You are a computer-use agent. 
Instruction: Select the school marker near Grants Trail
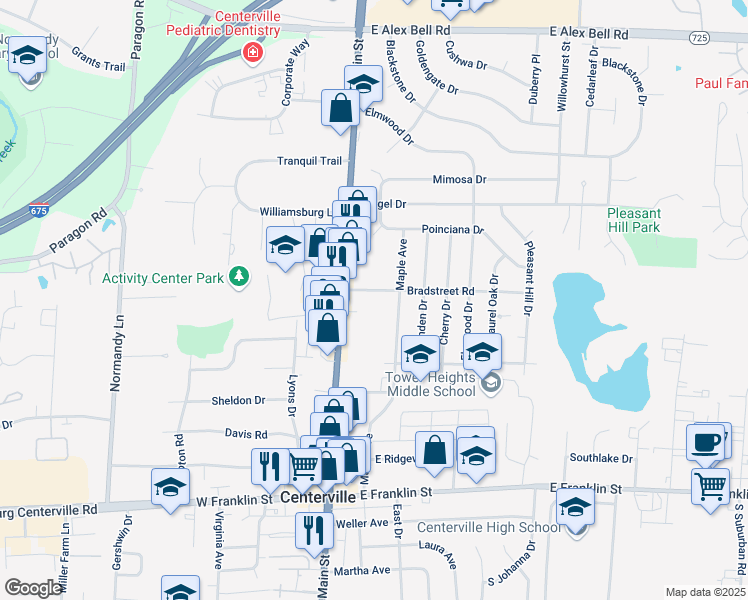click(x=28, y=58)
